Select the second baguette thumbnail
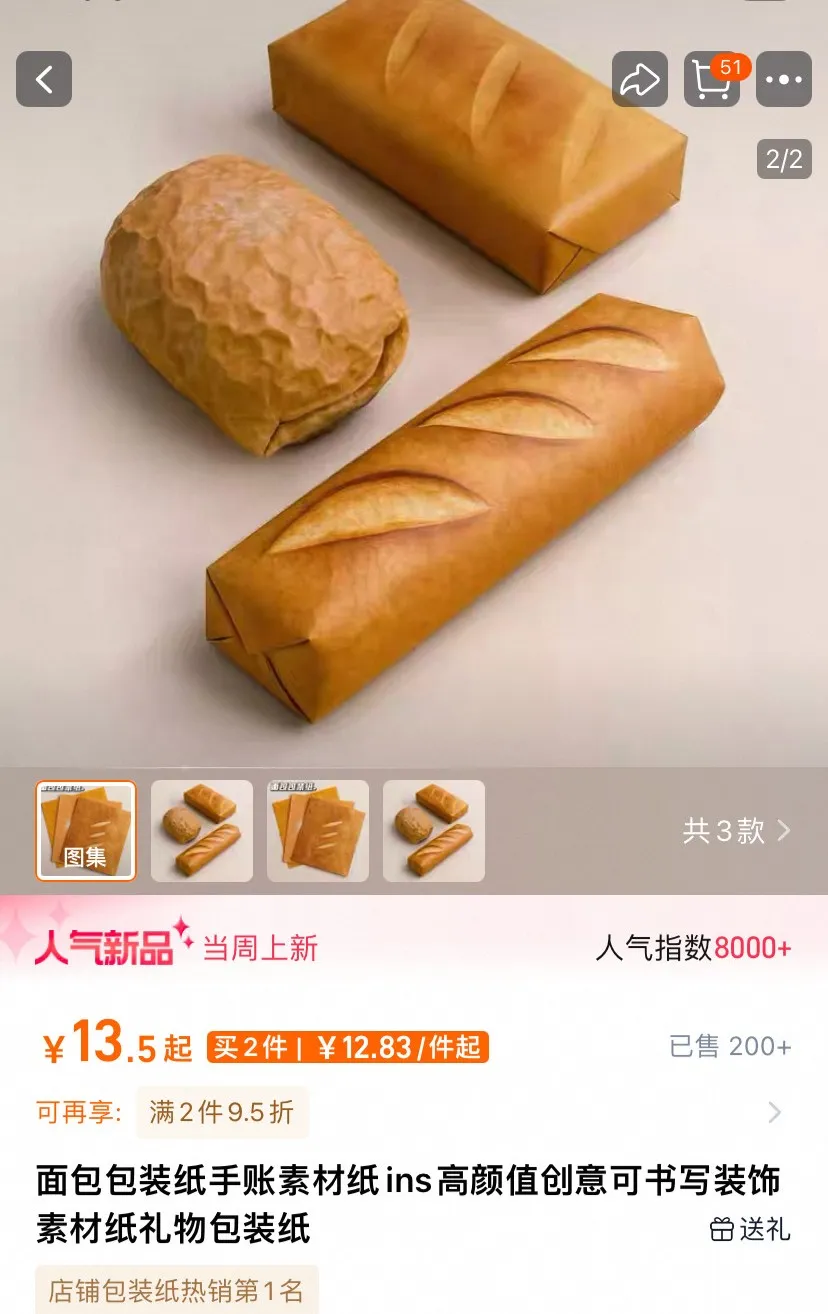828x1314 pixels. coord(201,831)
